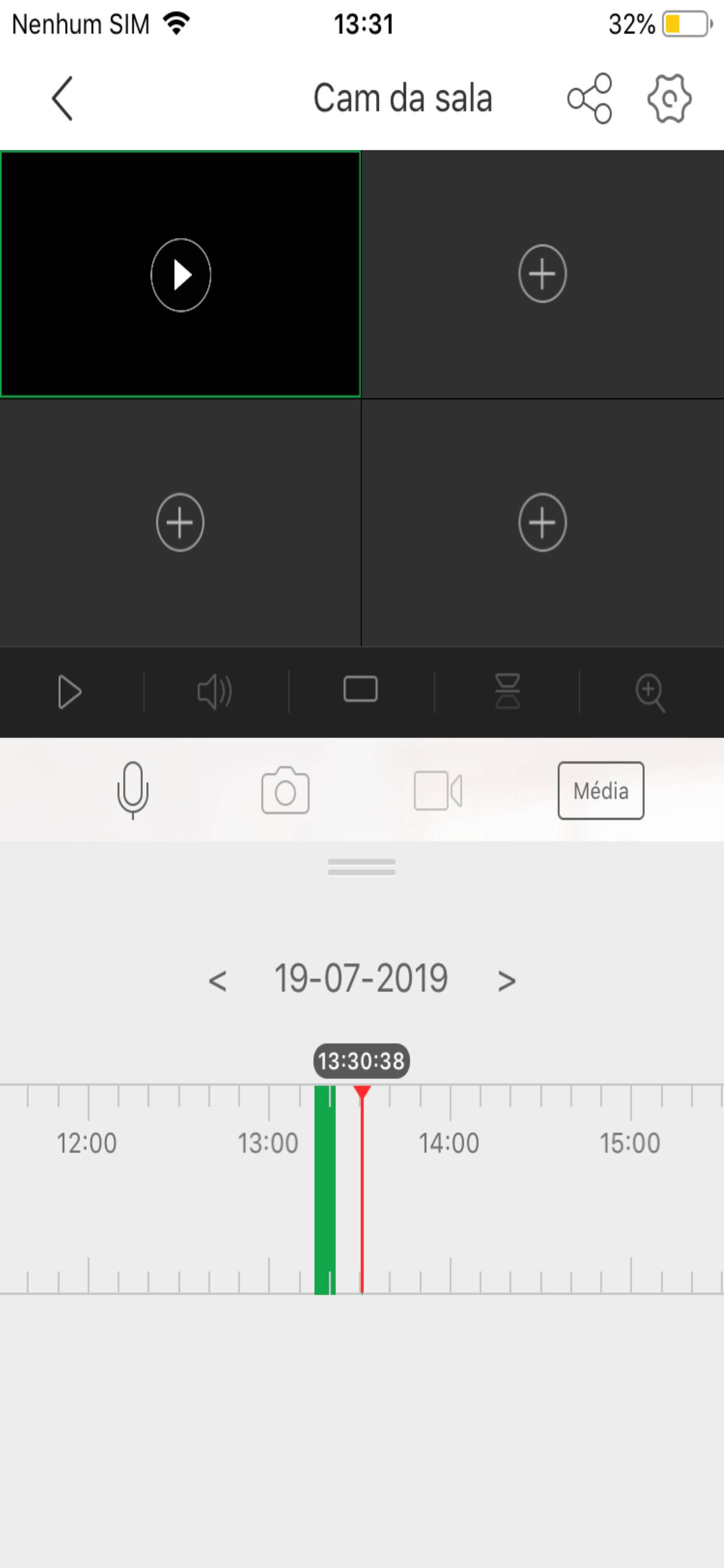Collapse the timeline panel with the drag handle
The height and width of the screenshot is (1568, 724).
[361, 867]
